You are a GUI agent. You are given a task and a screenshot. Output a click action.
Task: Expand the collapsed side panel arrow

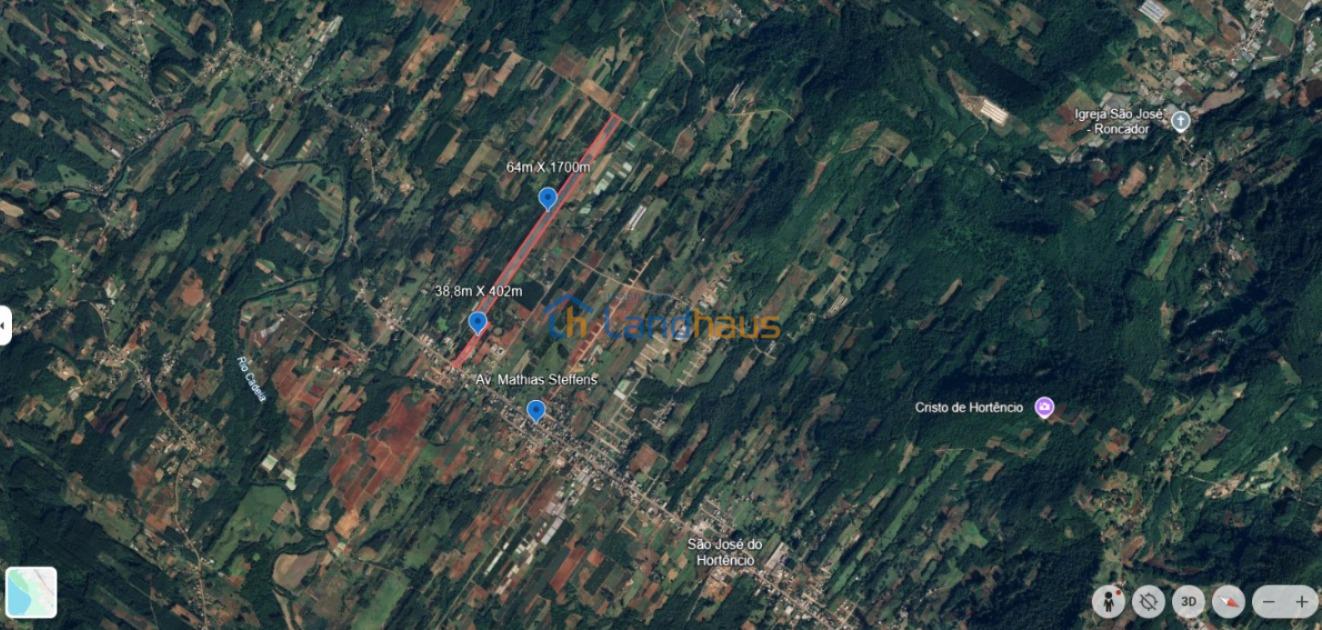point(5,325)
